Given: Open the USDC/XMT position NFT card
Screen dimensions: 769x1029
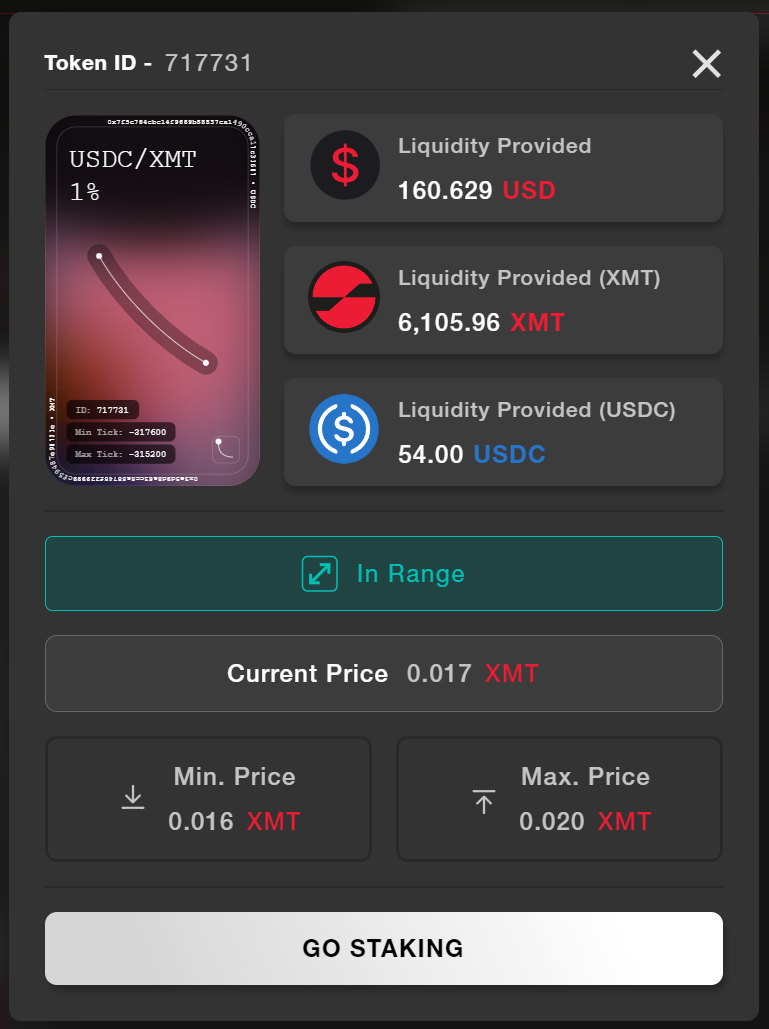Looking at the screenshot, I should point(153,301).
